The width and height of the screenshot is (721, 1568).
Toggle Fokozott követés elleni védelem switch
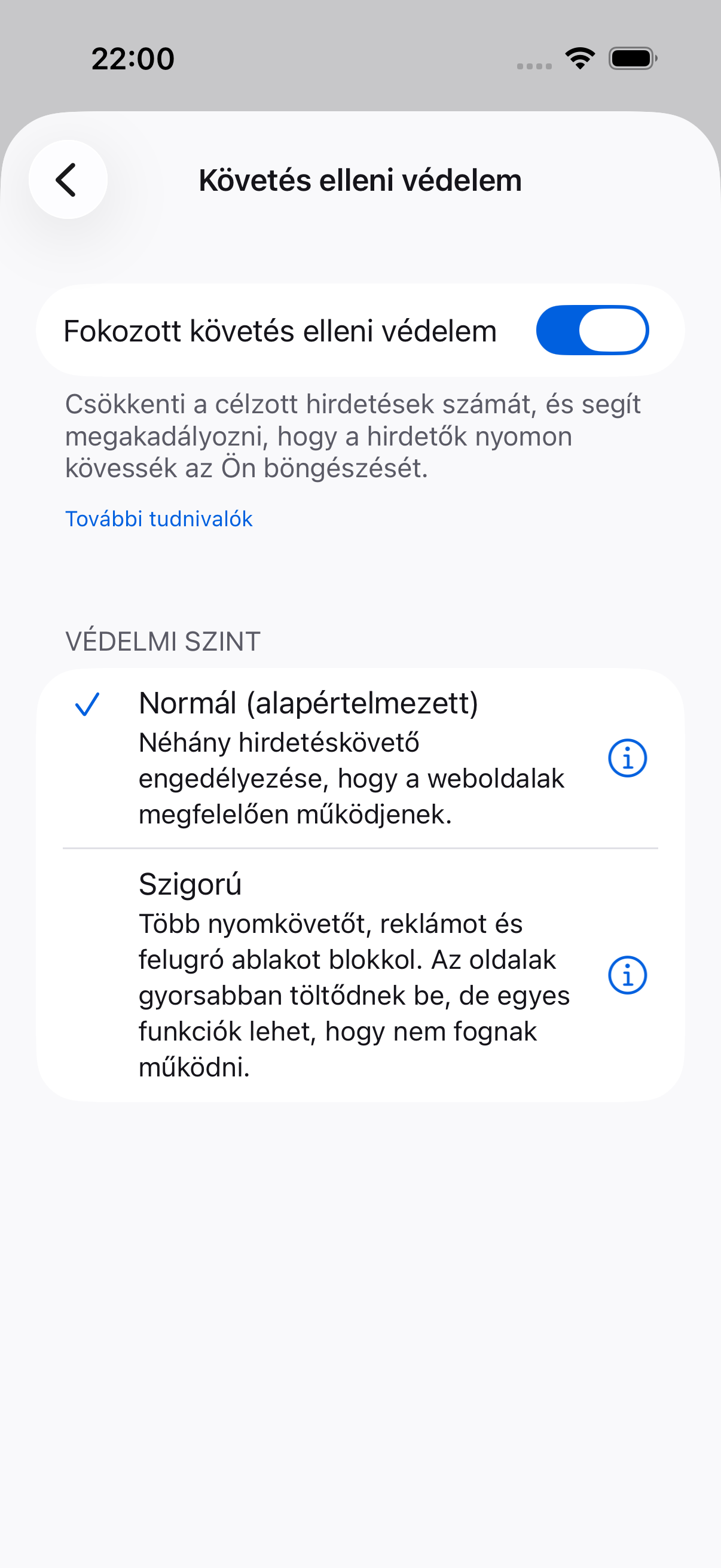pyautogui.click(x=592, y=330)
